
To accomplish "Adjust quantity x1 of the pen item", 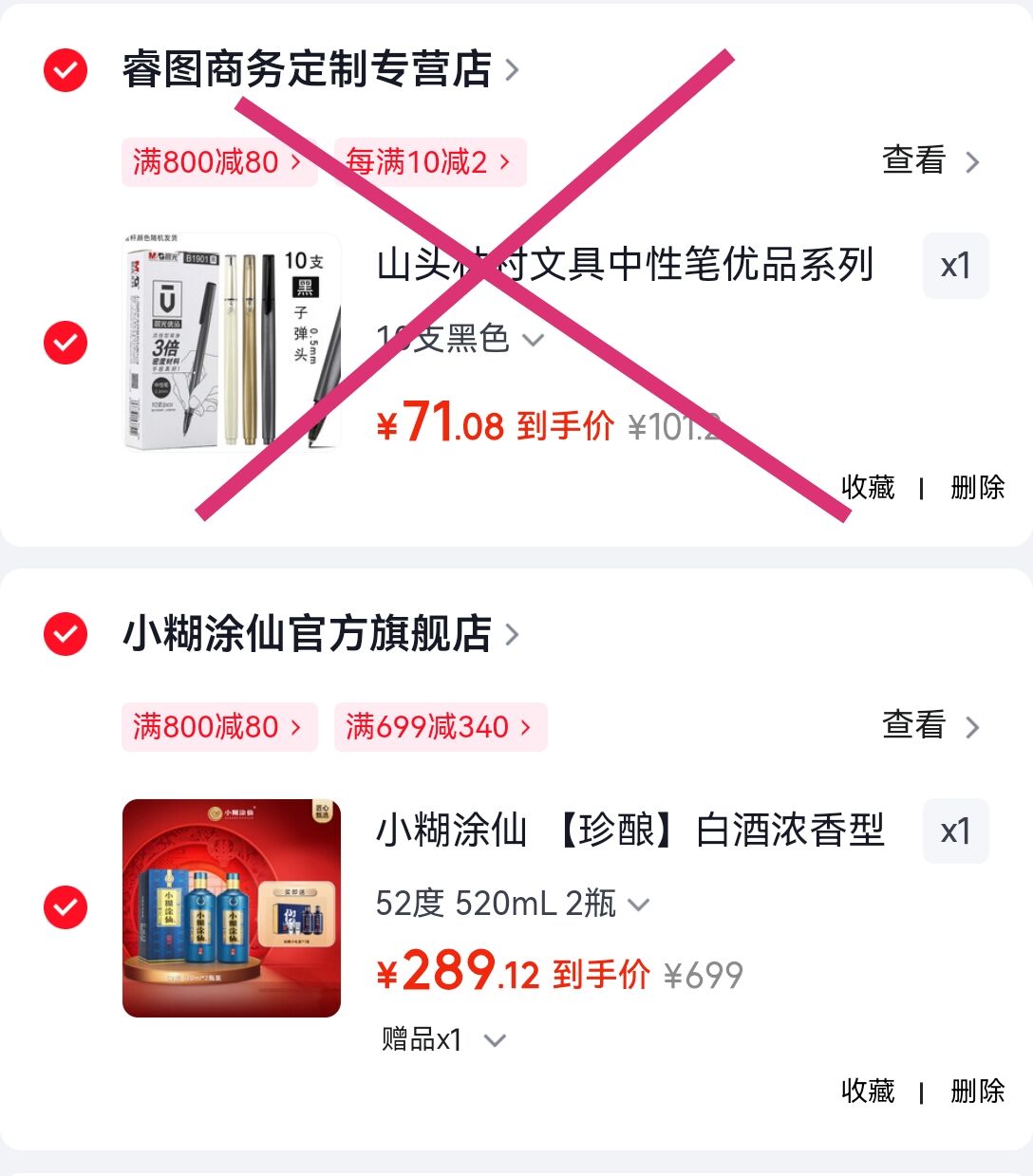I will click(x=955, y=266).
